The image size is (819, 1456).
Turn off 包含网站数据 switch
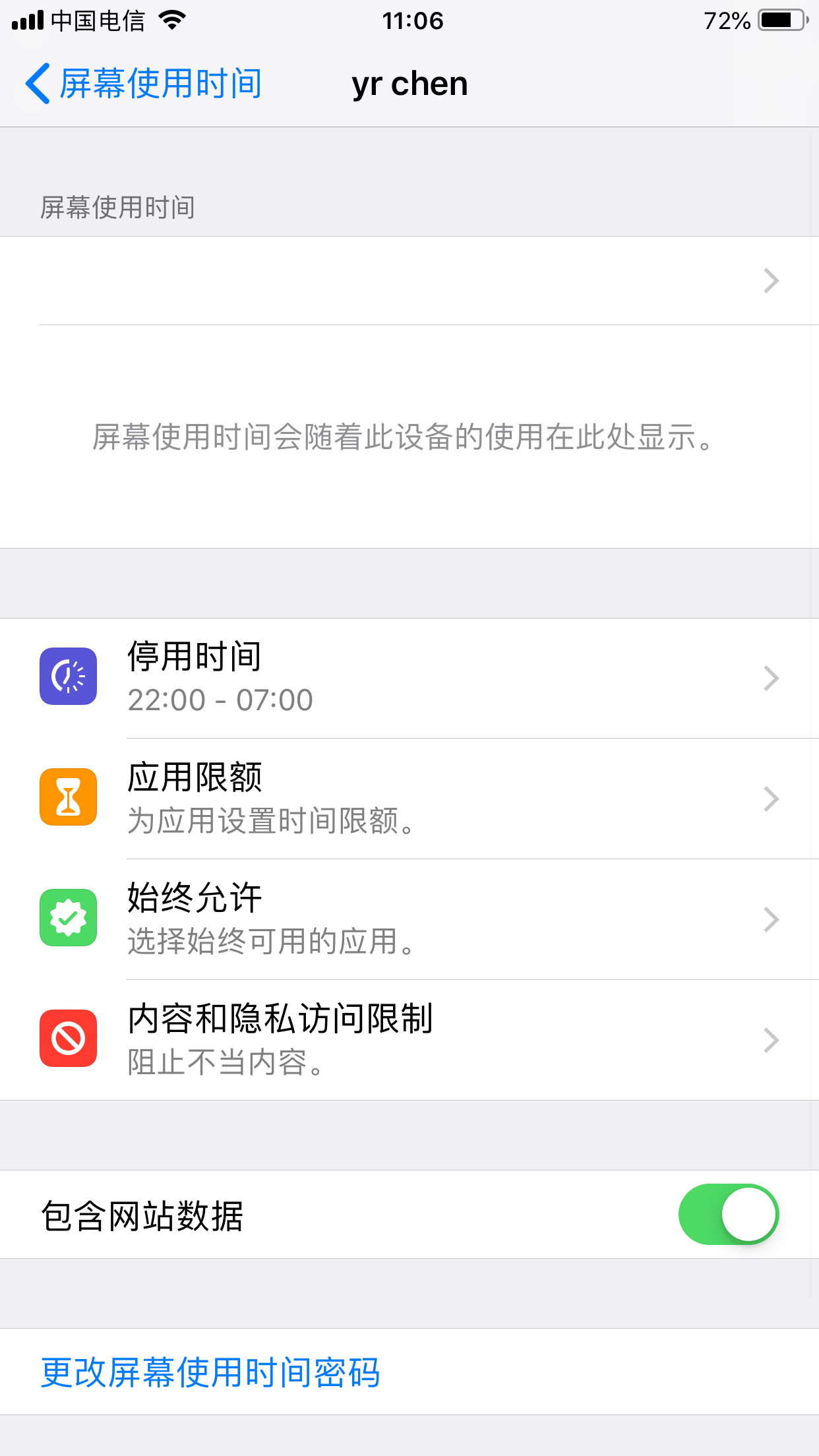pyautogui.click(x=728, y=1214)
